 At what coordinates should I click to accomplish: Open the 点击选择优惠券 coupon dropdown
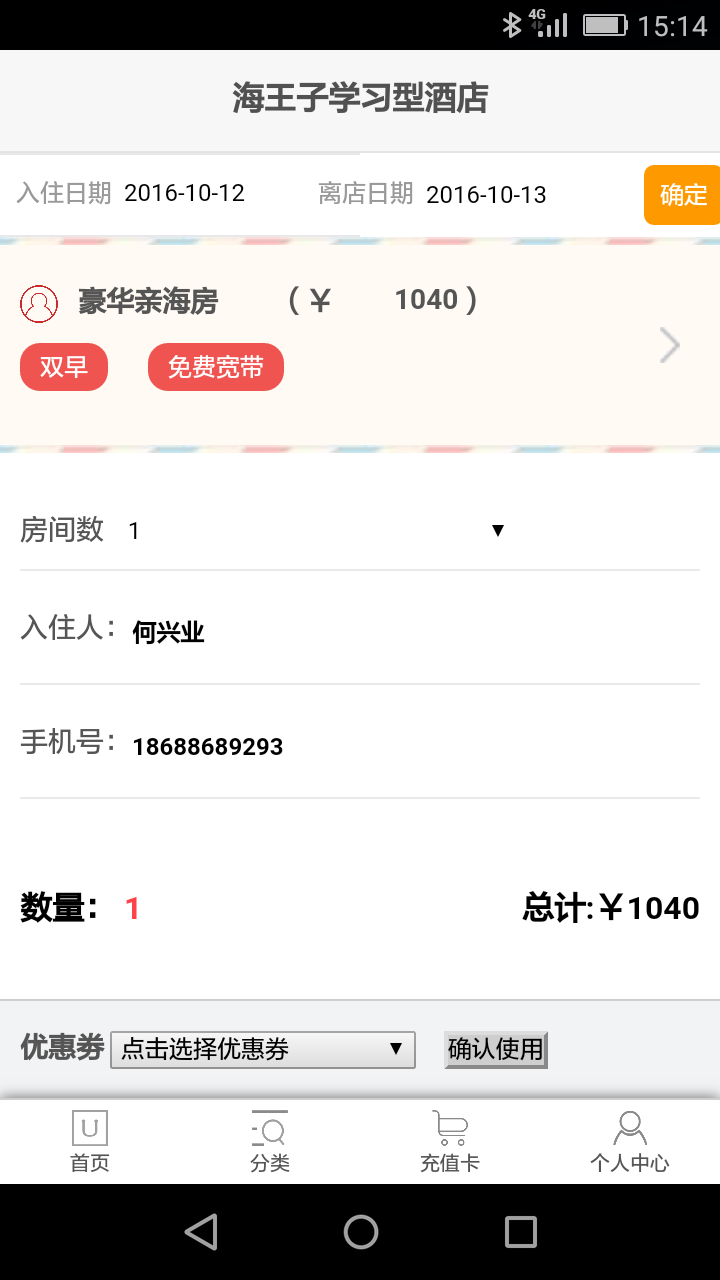(x=263, y=1049)
